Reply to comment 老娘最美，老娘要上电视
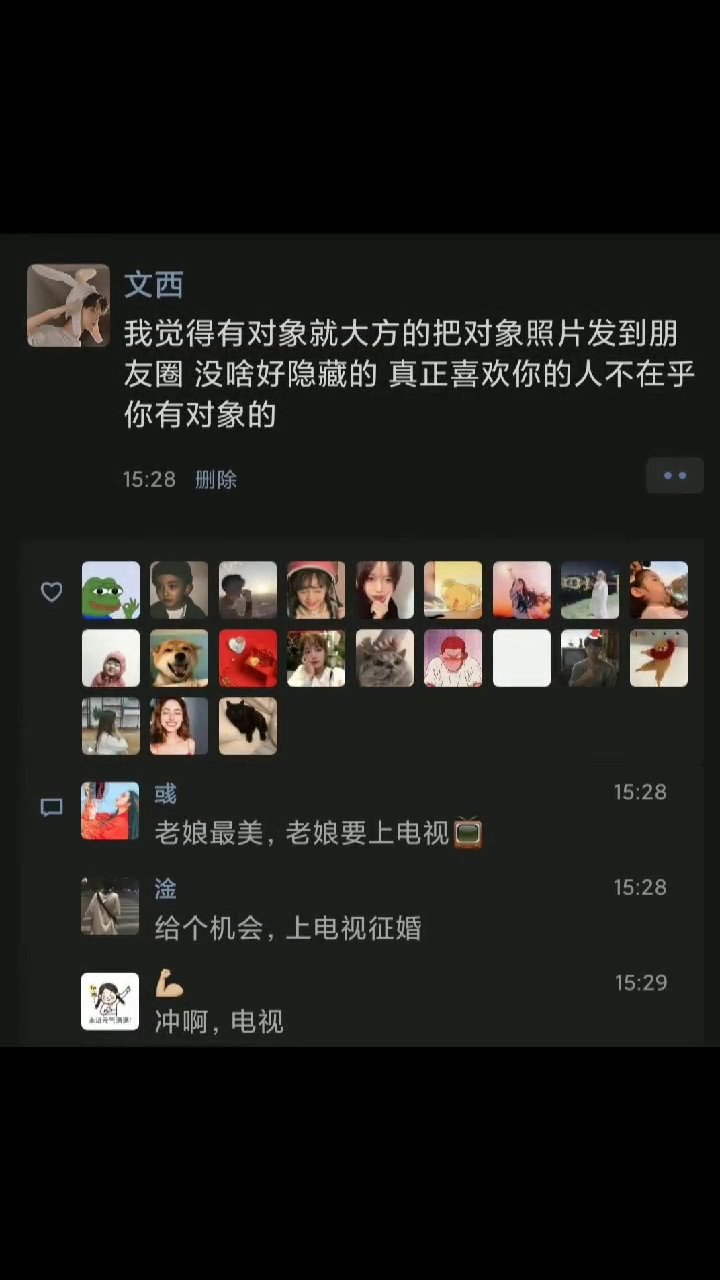 click(318, 833)
